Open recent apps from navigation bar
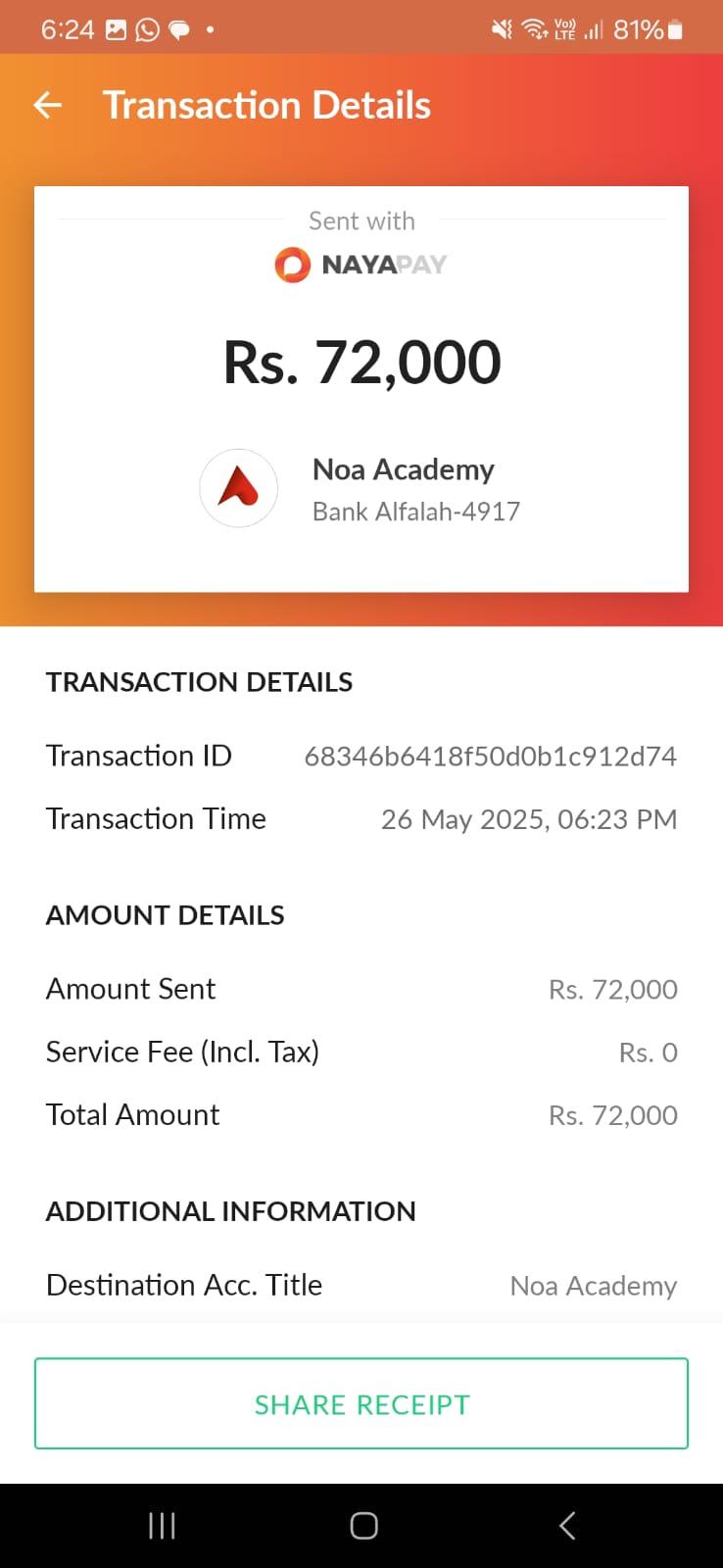Viewport: 723px width, 1568px height. (x=162, y=1526)
